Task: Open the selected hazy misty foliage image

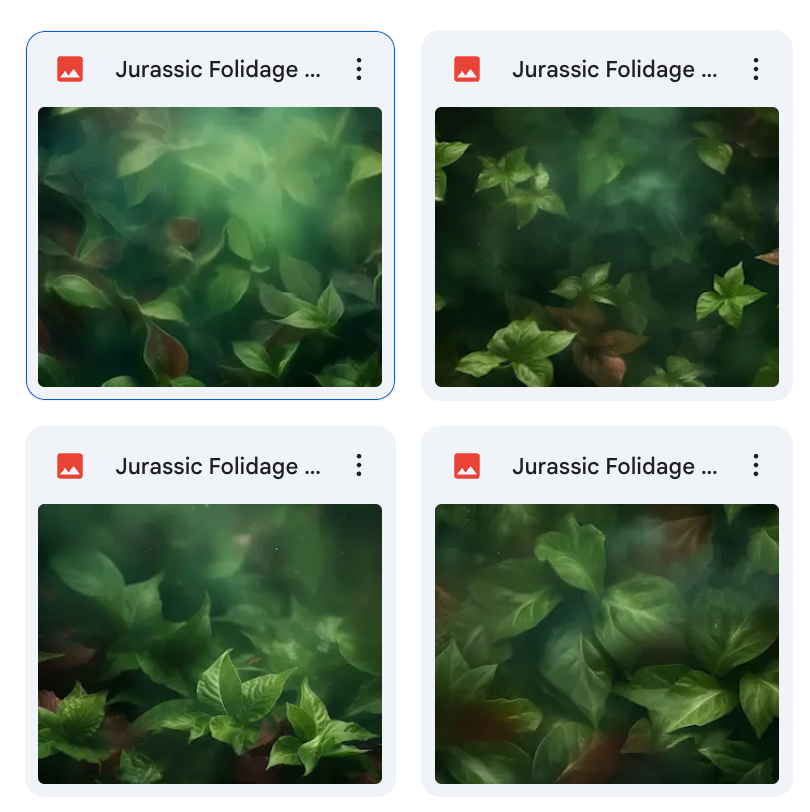Action: (210, 247)
